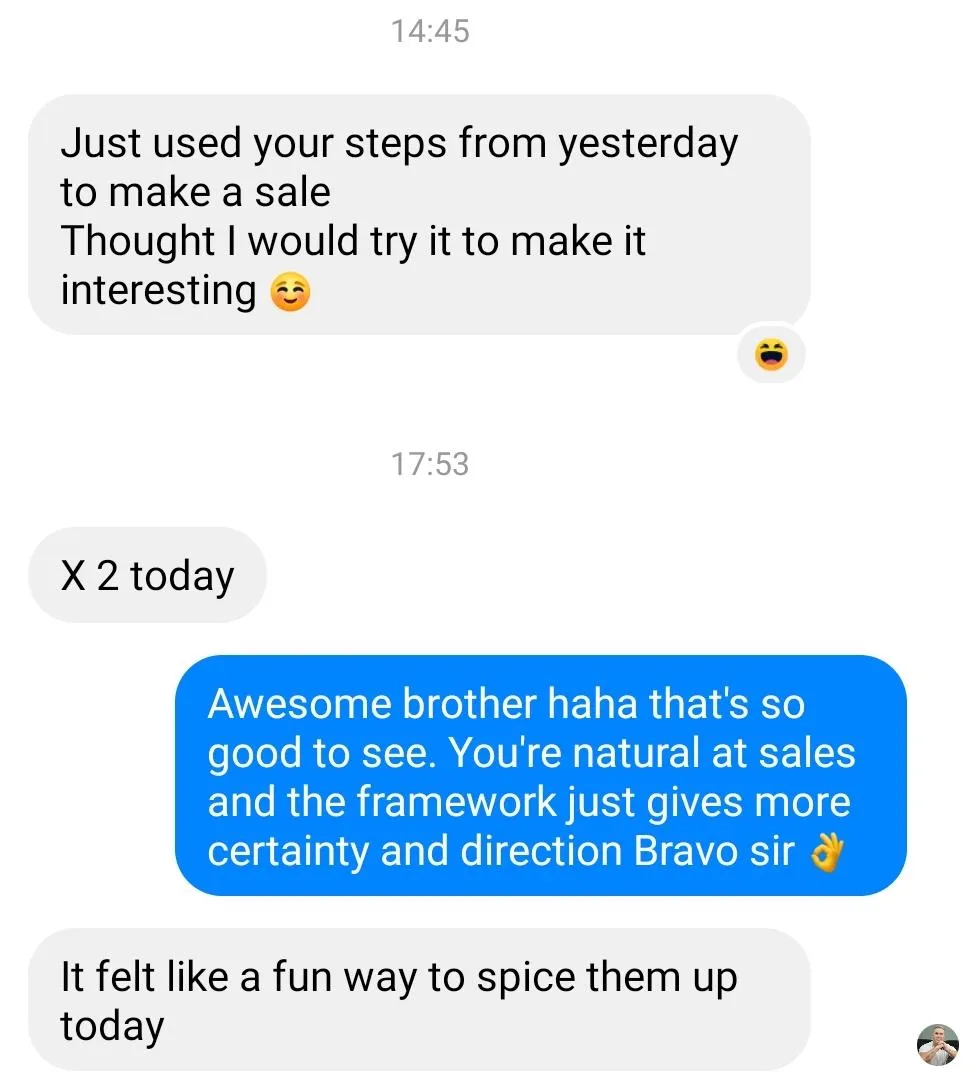Open the laughing reaction on the first message
The height and width of the screenshot is (1084, 968).
click(x=771, y=354)
